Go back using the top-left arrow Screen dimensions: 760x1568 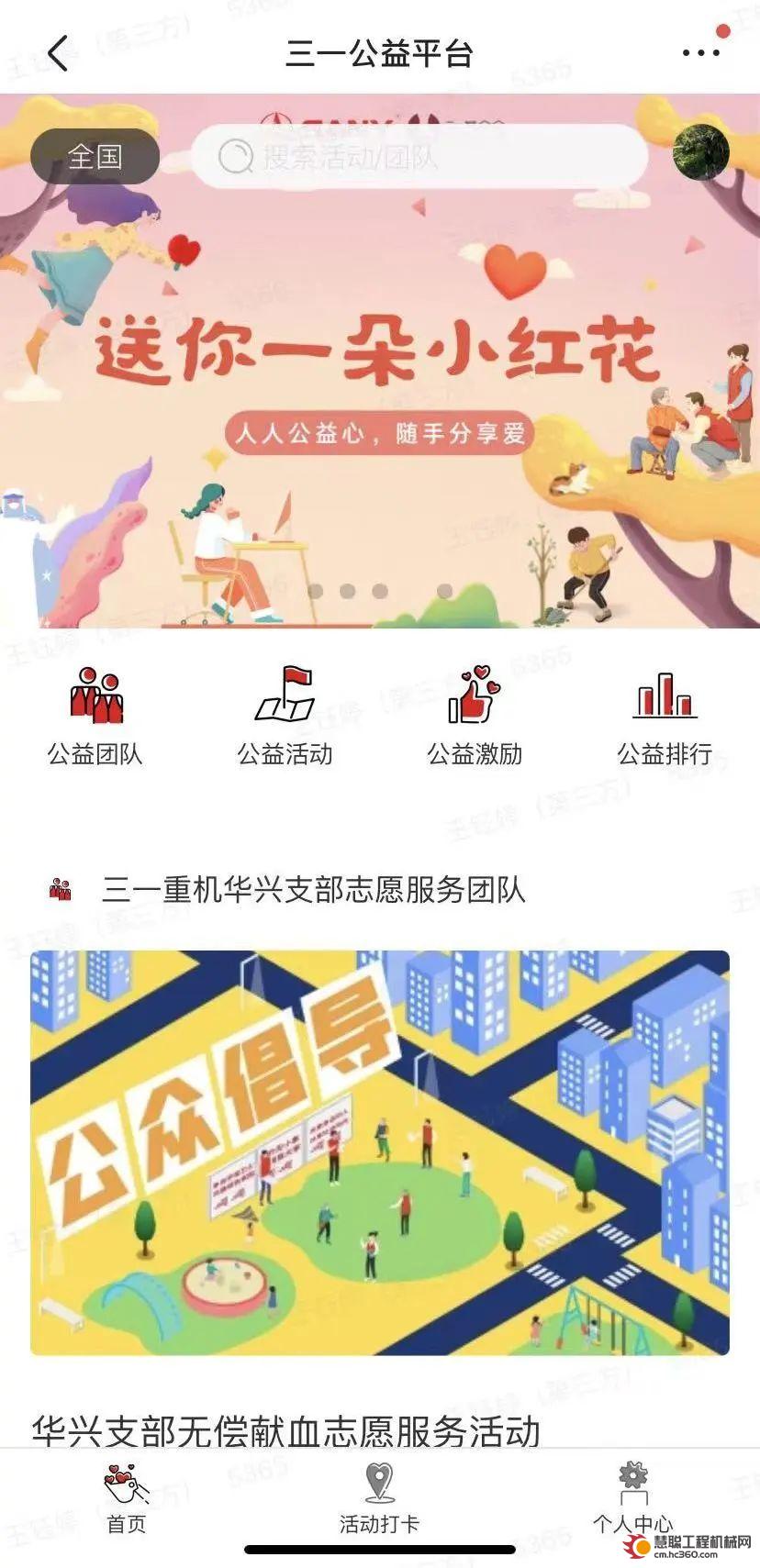click(x=58, y=53)
